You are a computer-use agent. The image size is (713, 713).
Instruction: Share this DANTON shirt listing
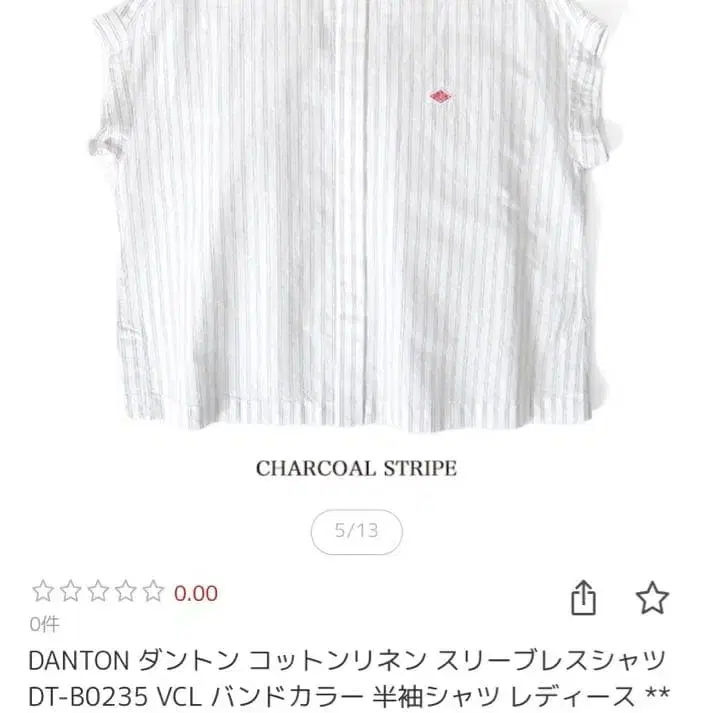click(584, 598)
